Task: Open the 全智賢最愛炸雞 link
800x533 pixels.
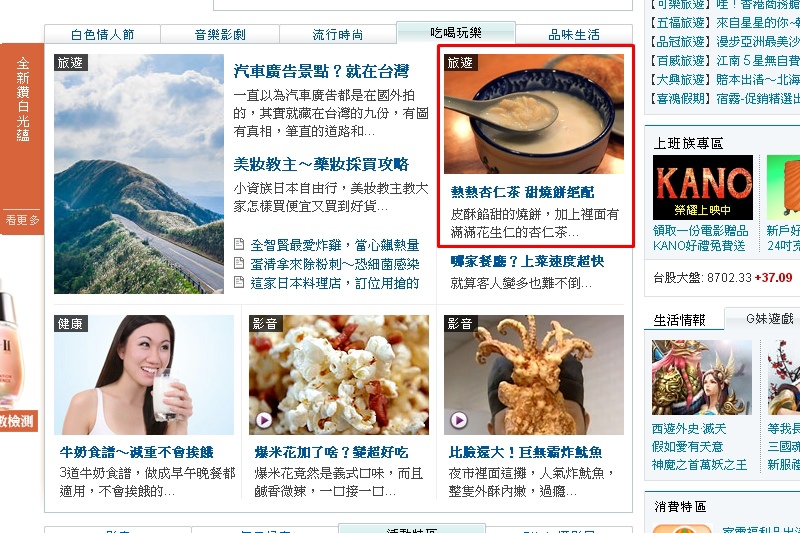Action: pos(334,244)
